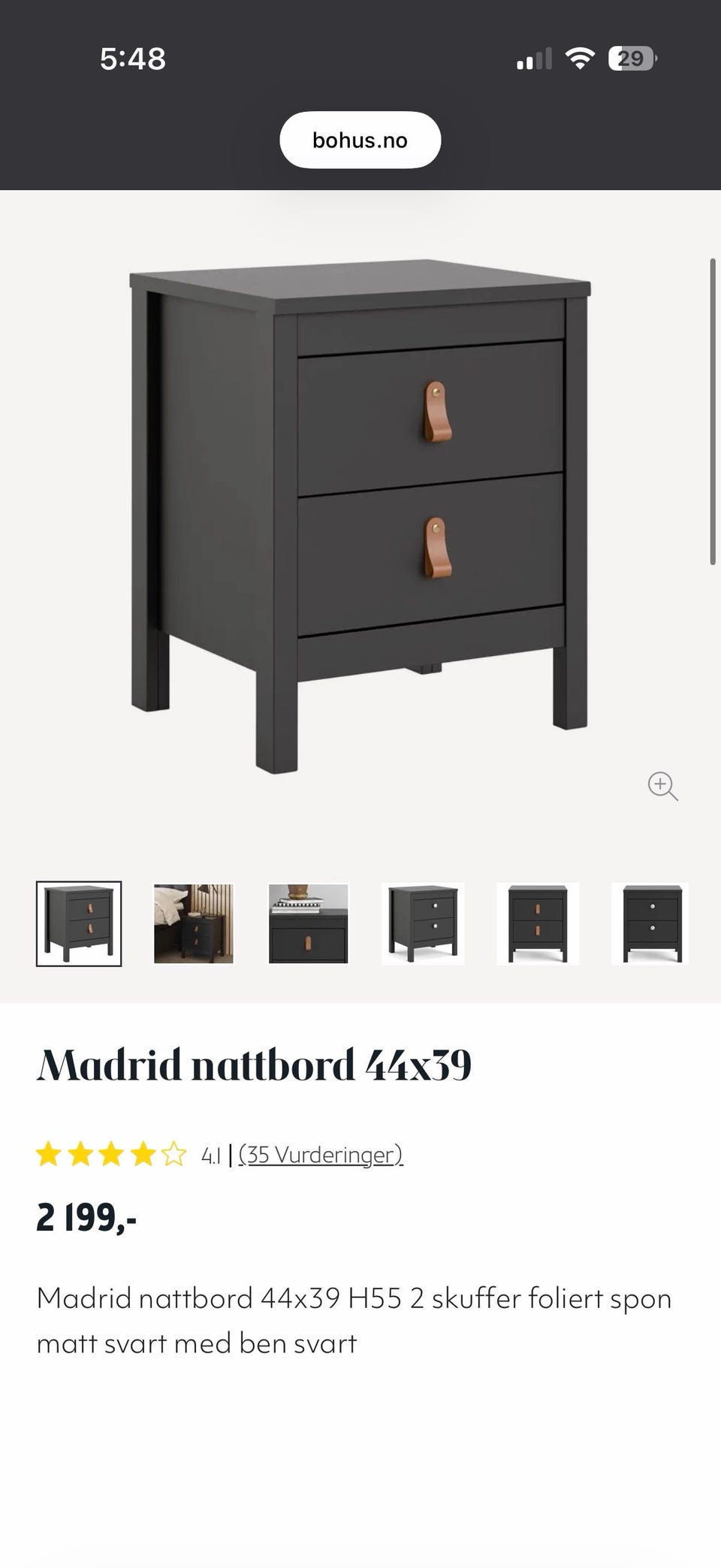The width and height of the screenshot is (721, 1568).
Task: Select the bedroom scene thumbnail
Action: pos(194,923)
